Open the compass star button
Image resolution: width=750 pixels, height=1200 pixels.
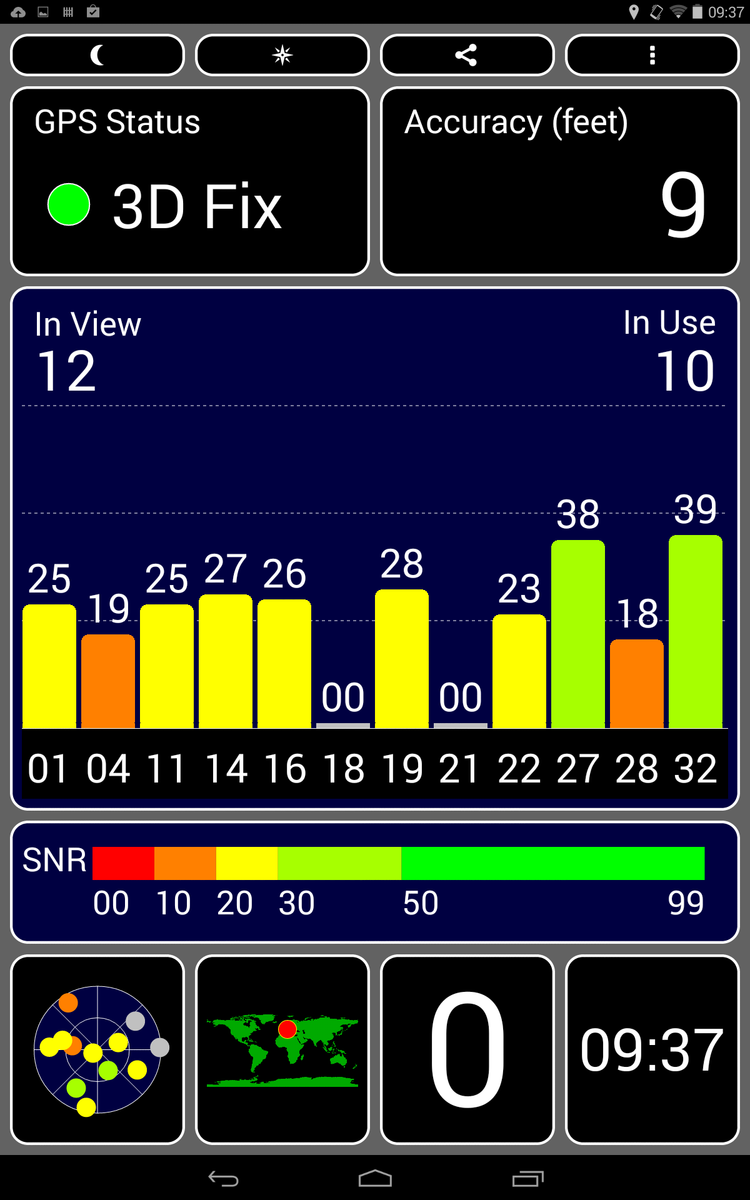282,56
